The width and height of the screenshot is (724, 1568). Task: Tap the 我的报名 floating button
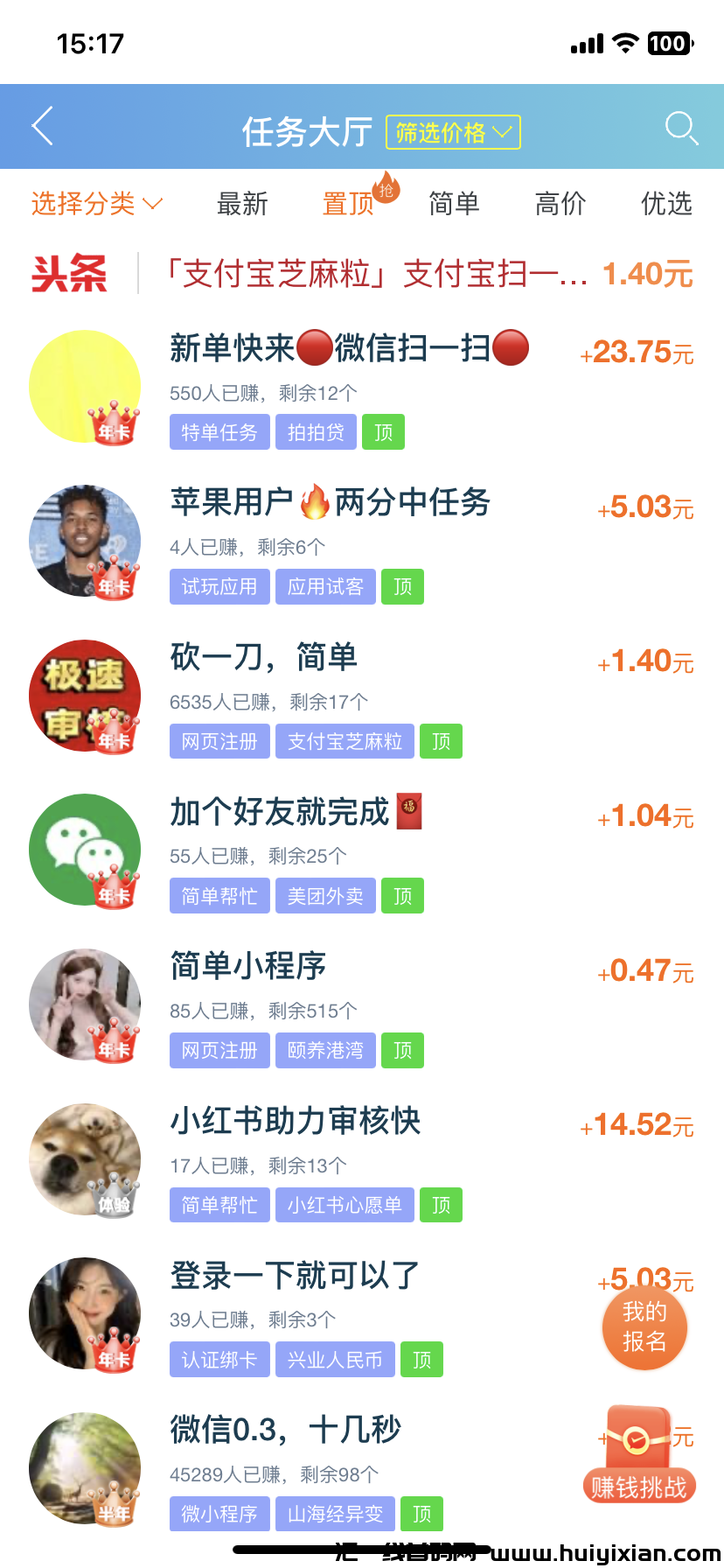[x=644, y=1326]
